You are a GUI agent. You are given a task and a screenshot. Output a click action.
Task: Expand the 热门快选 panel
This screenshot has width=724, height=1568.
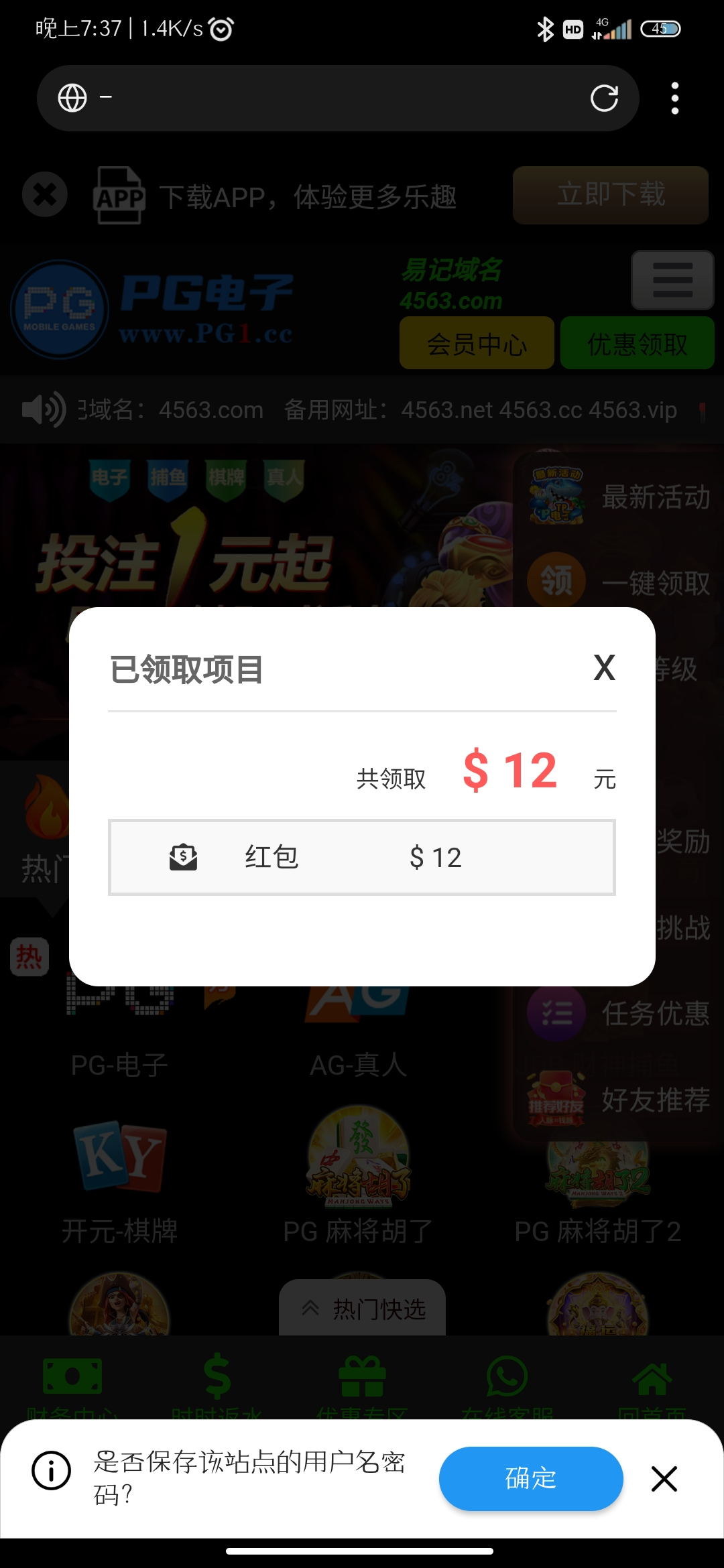[x=362, y=1308]
